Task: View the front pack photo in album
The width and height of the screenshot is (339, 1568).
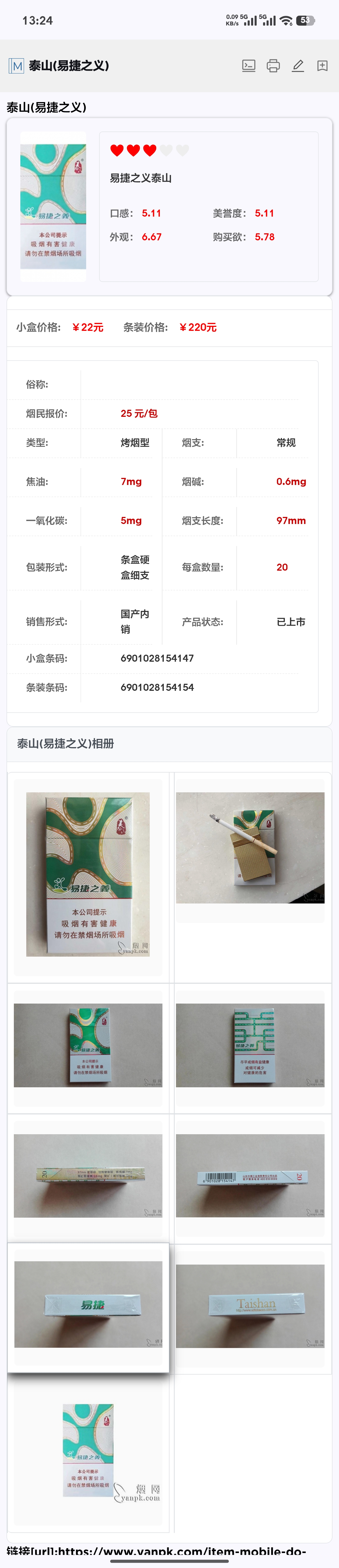Action: click(88, 873)
